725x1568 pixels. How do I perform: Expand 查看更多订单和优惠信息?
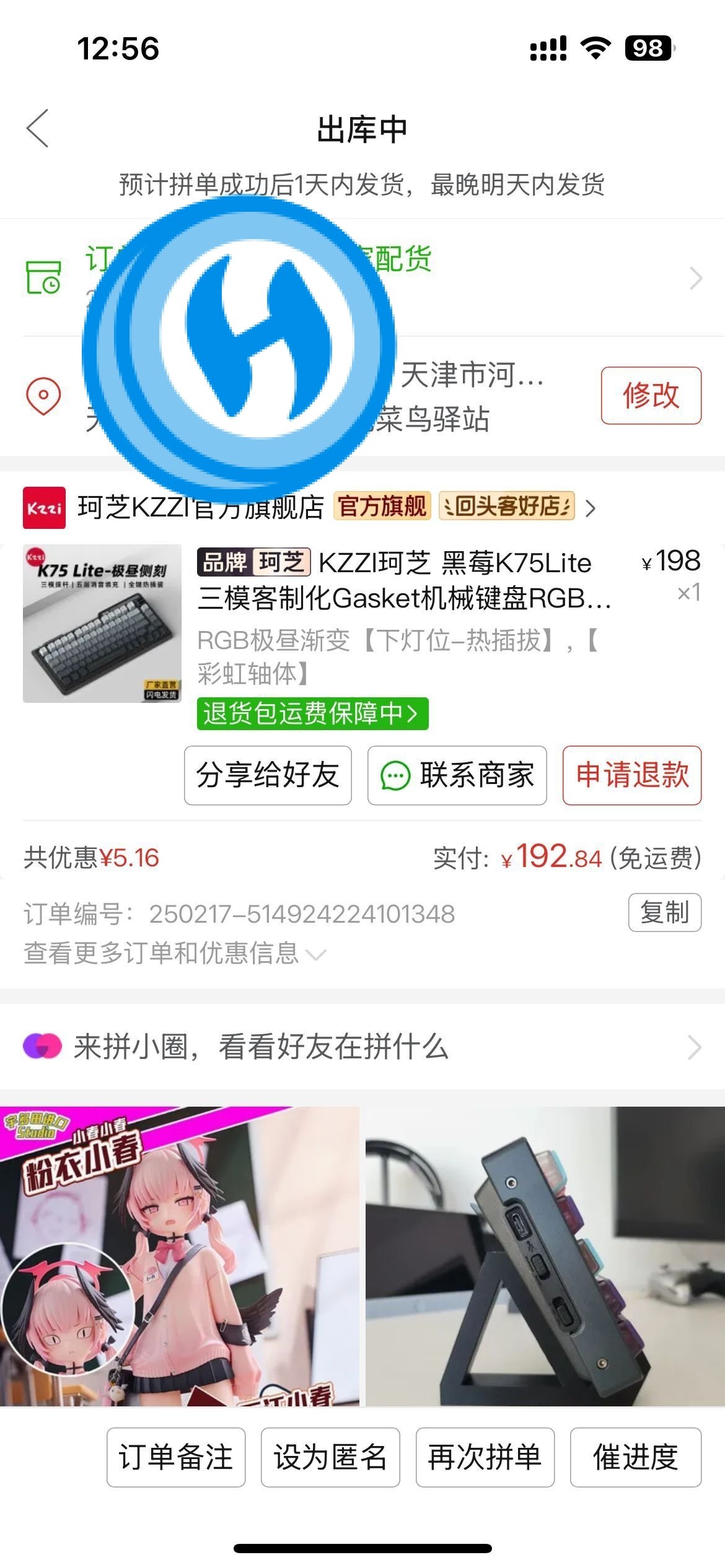[x=174, y=953]
